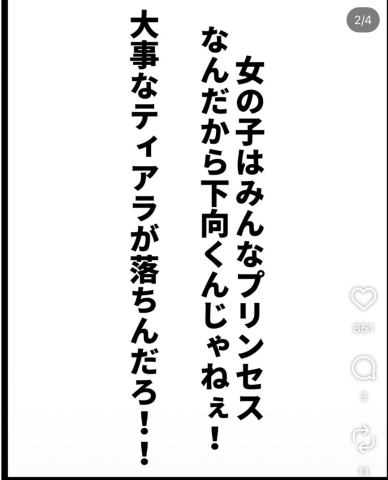The width and height of the screenshot is (388, 480).
Task: Open the comments speech bubble
Action: click(x=363, y=368)
